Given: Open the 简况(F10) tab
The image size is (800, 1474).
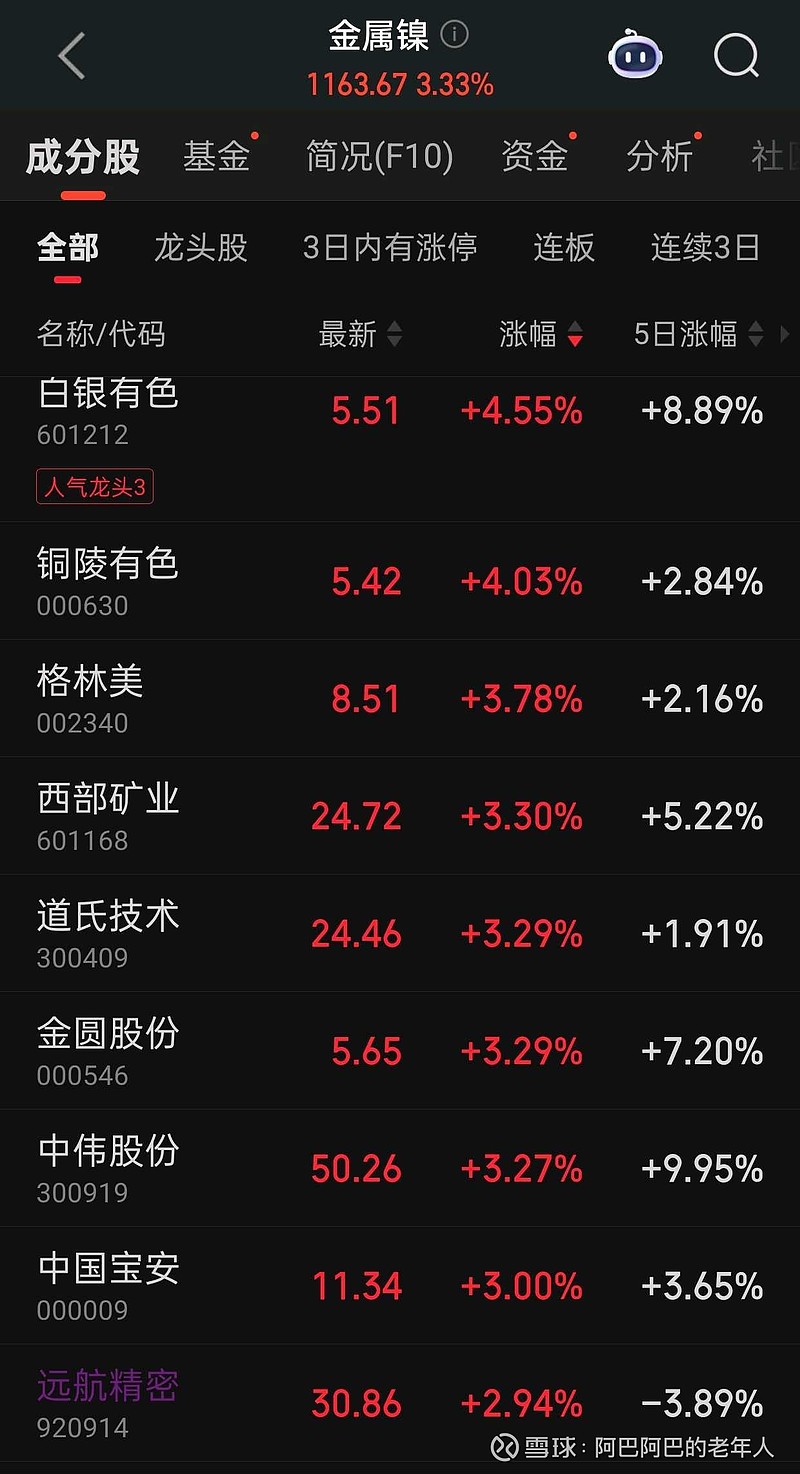Looking at the screenshot, I should coord(380,157).
